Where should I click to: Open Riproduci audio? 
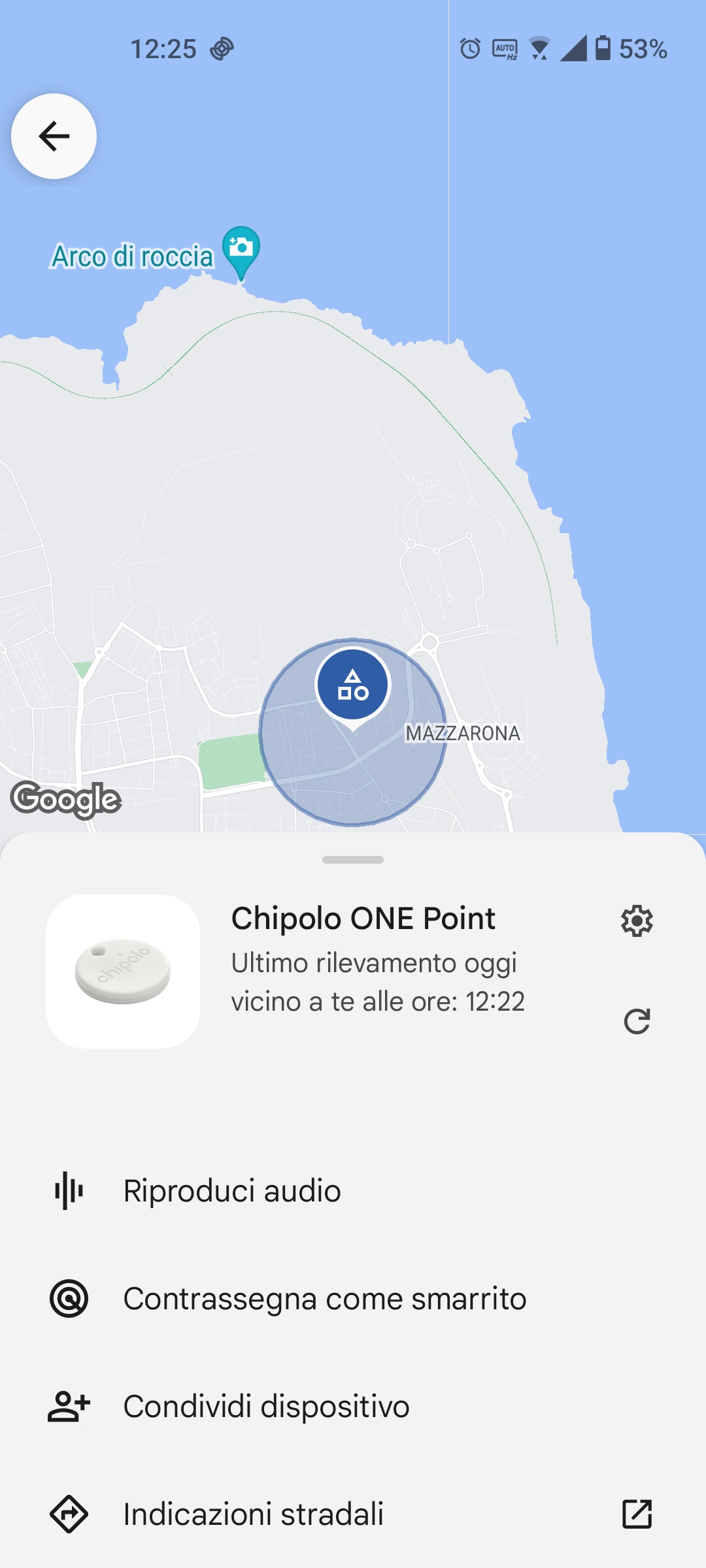click(x=233, y=1190)
